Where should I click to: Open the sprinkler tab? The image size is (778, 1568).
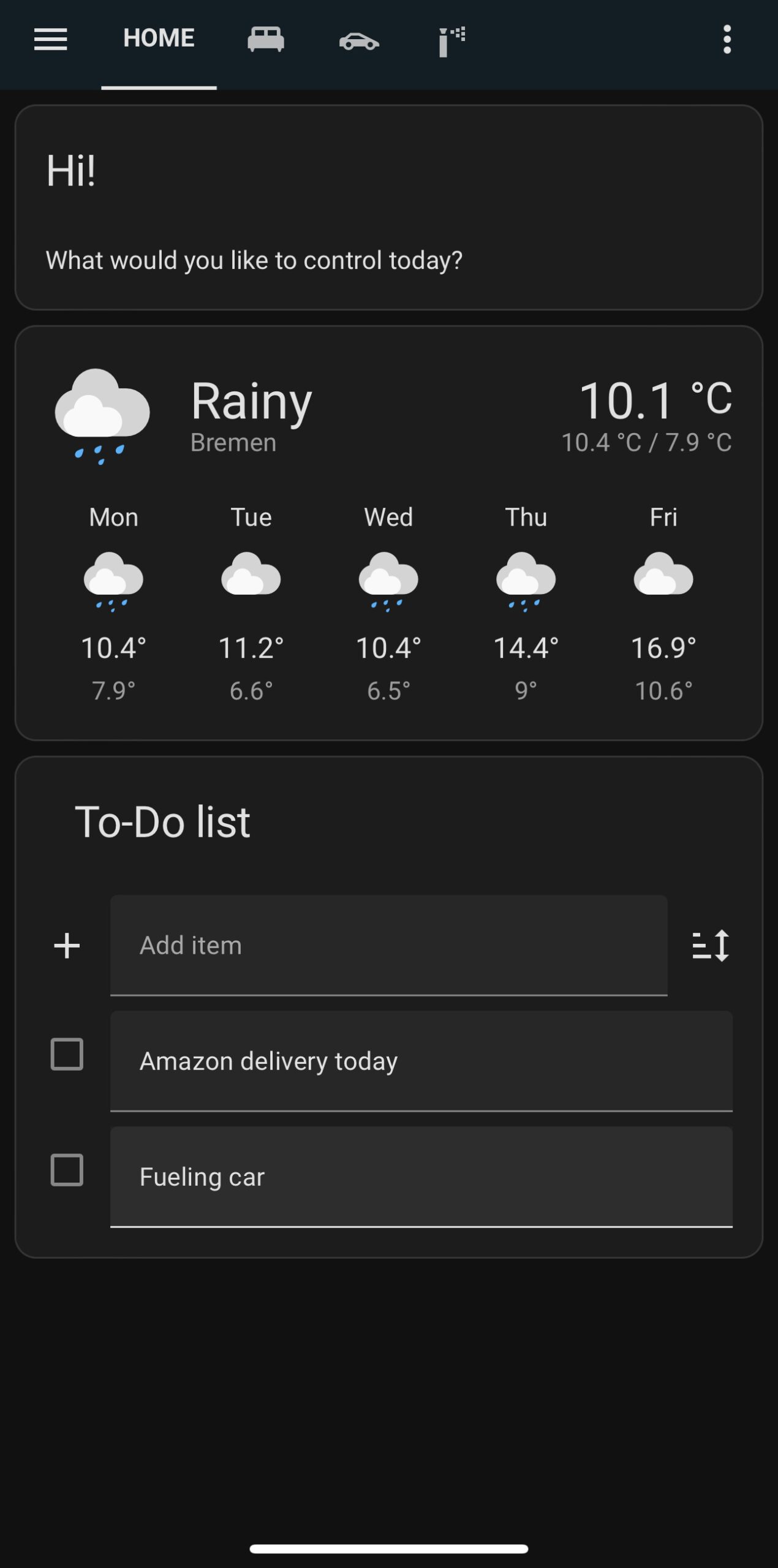452,41
